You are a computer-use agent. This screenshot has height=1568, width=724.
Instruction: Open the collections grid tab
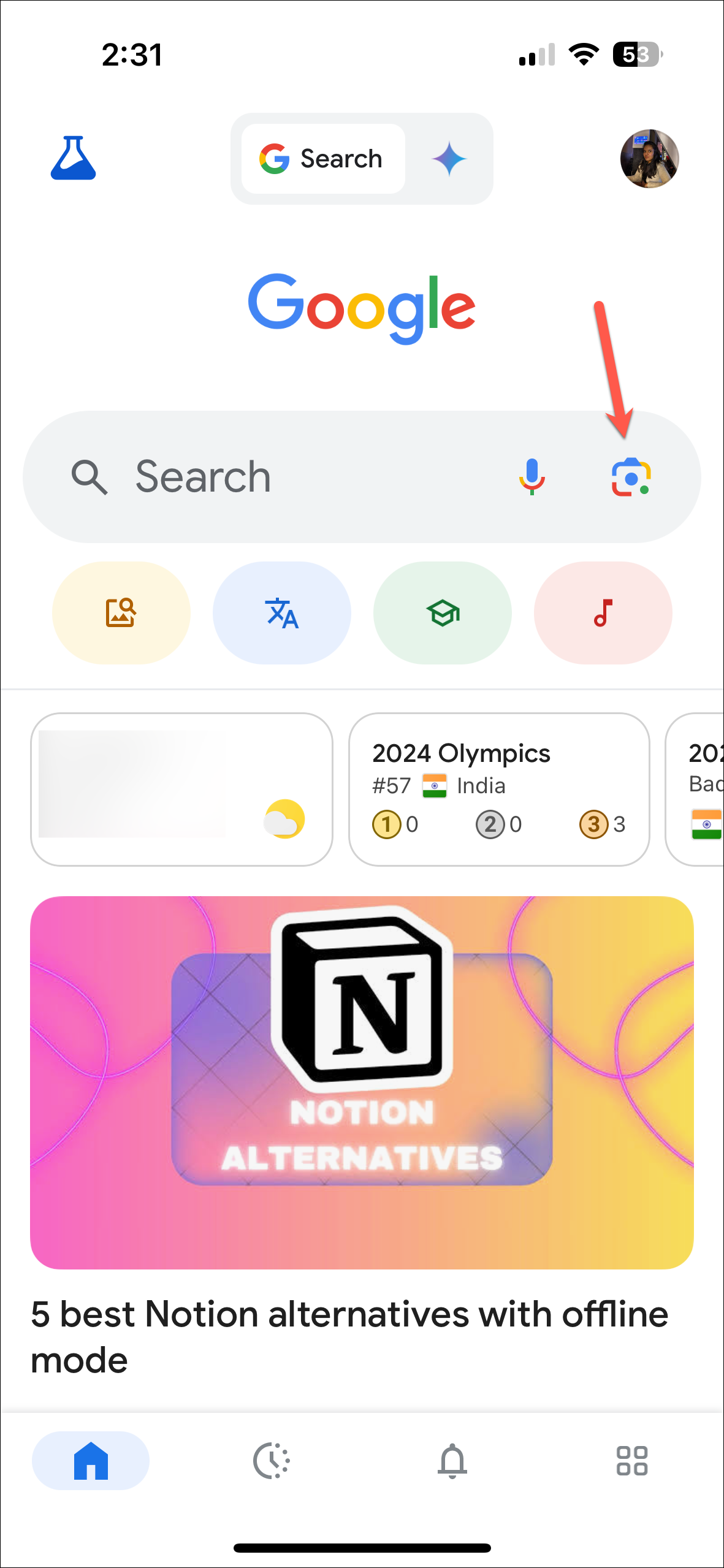pos(632,1461)
